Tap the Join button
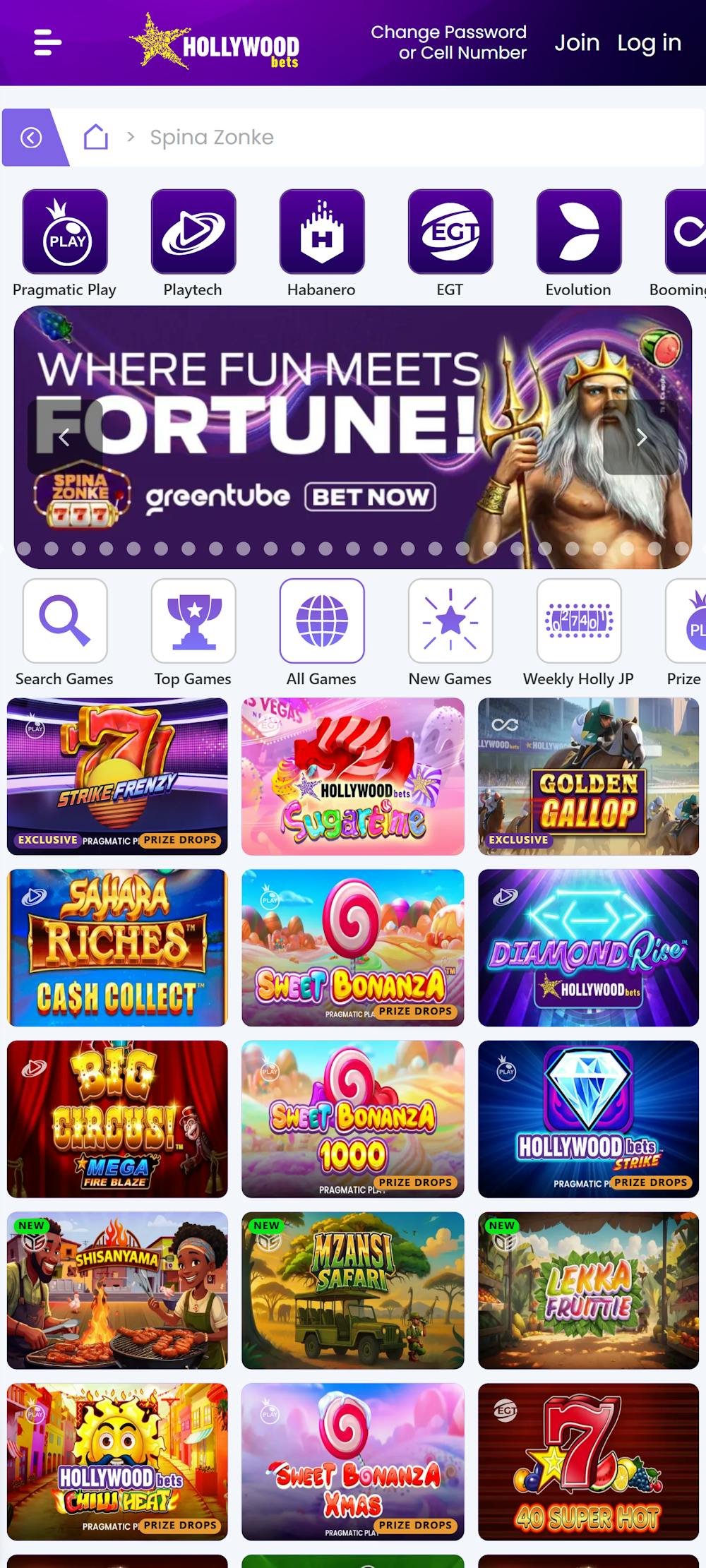 click(x=576, y=42)
